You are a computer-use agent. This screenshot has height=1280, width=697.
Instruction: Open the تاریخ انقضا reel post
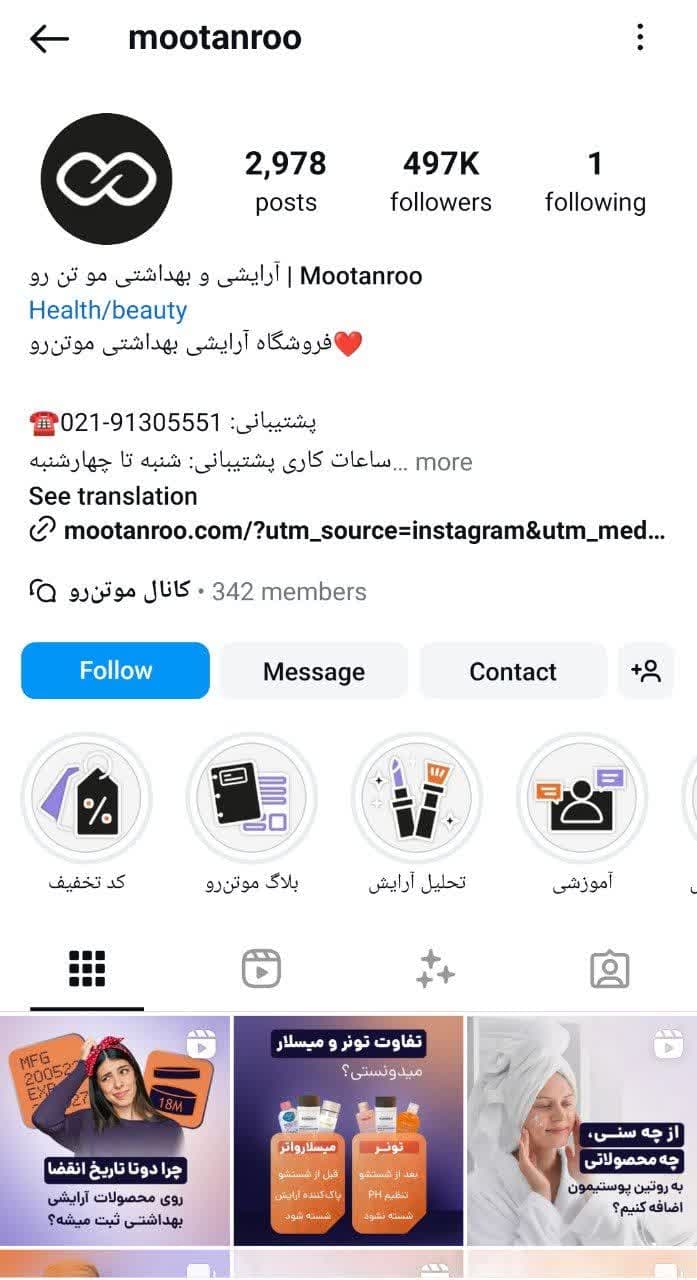click(x=115, y=1130)
